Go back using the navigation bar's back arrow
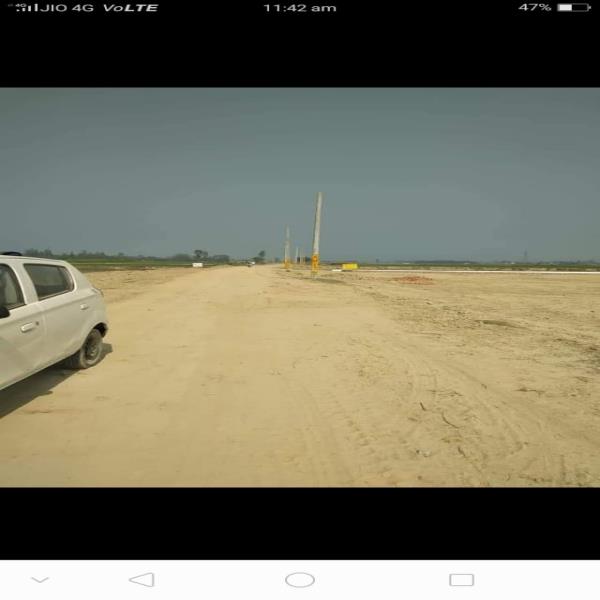The image size is (600, 600). 141,580
